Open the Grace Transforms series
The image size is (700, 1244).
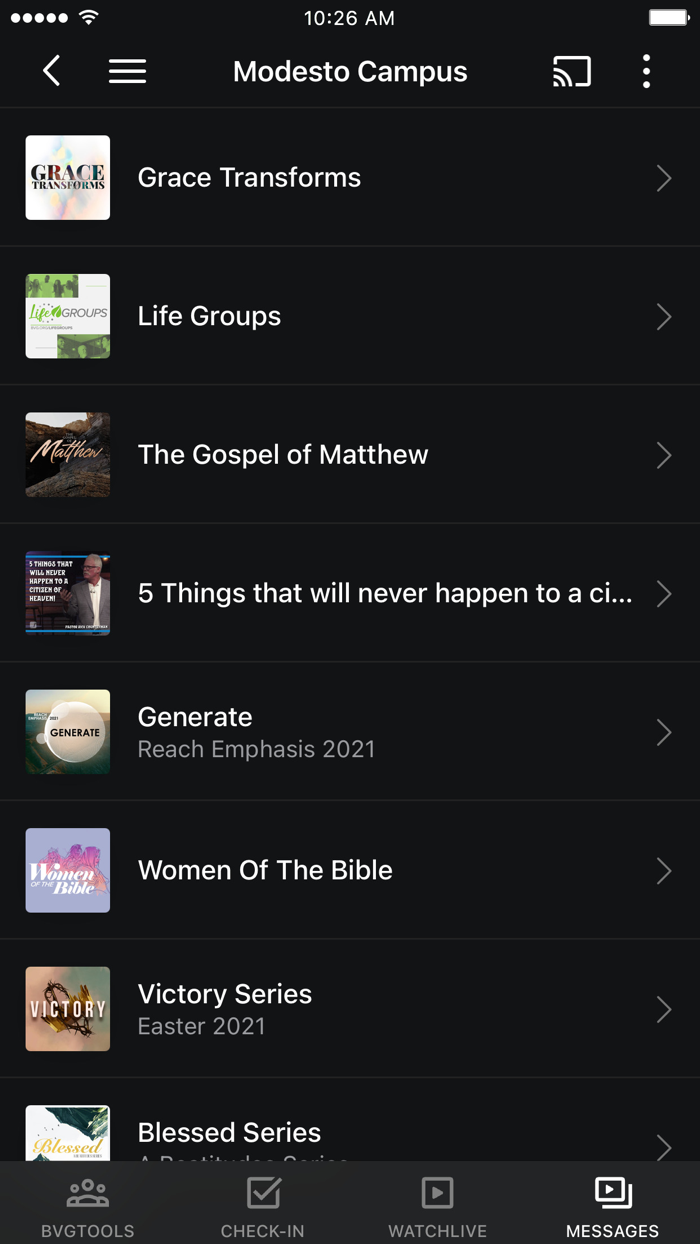(350, 178)
